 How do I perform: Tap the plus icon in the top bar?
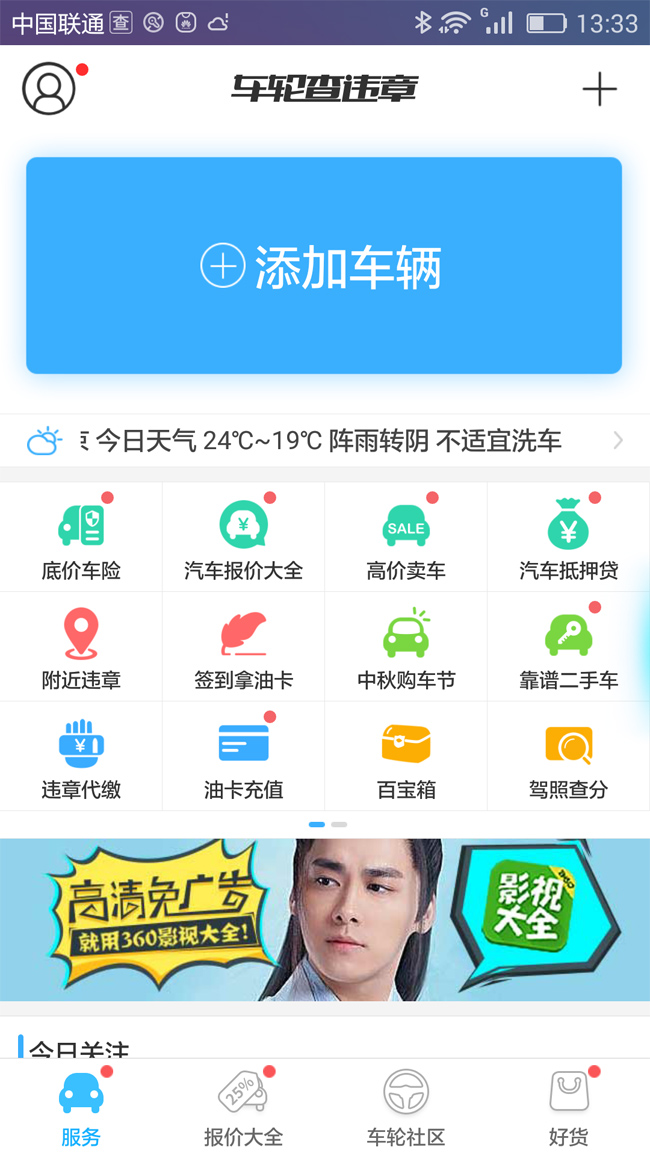[x=599, y=89]
